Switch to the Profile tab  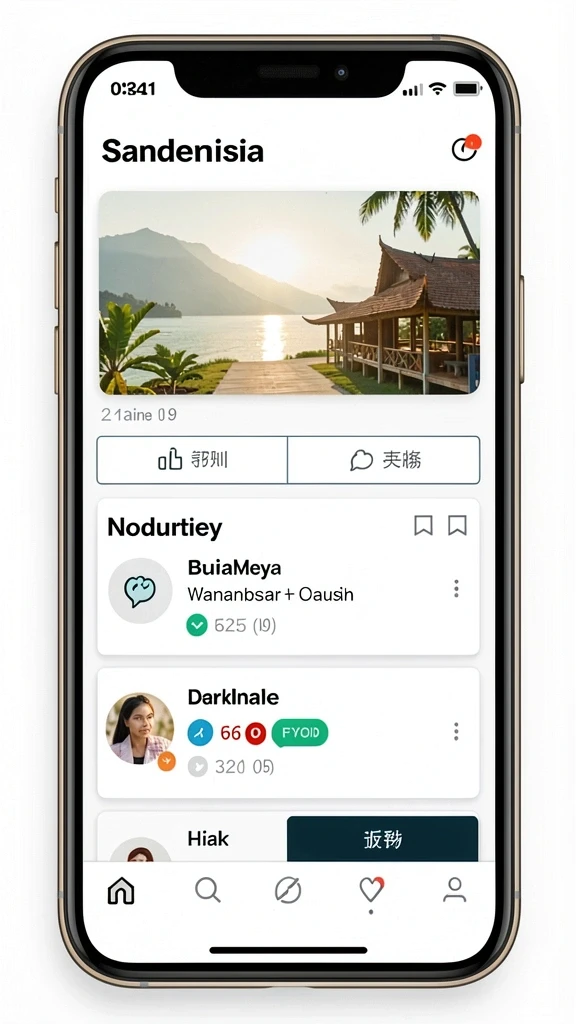pyautogui.click(x=455, y=890)
